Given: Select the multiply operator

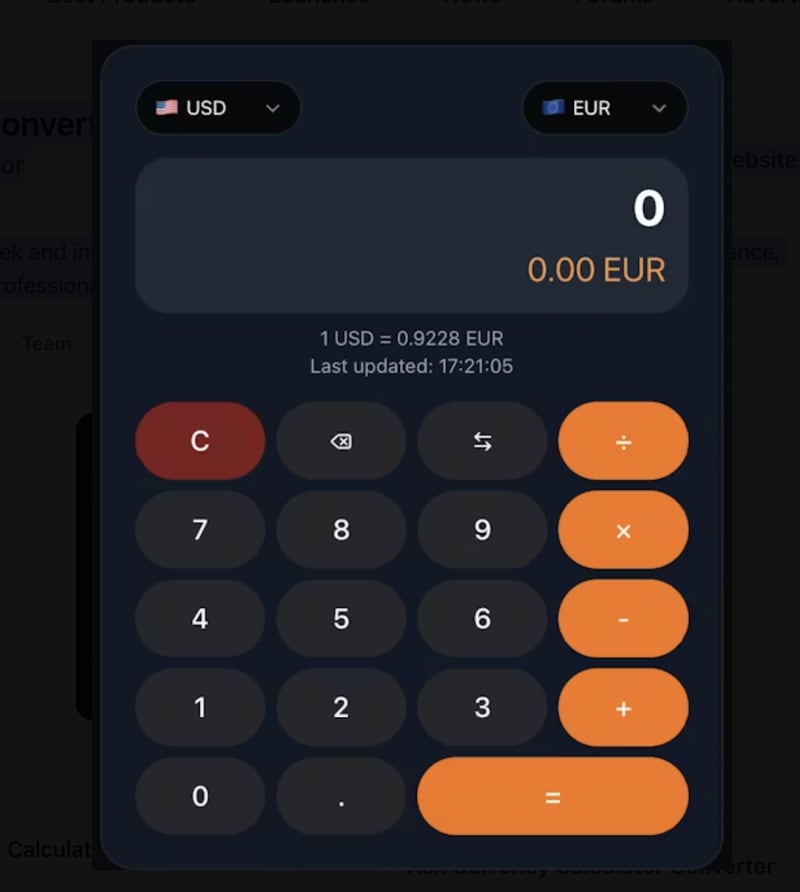Looking at the screenshot, I should tap(623, 530).
